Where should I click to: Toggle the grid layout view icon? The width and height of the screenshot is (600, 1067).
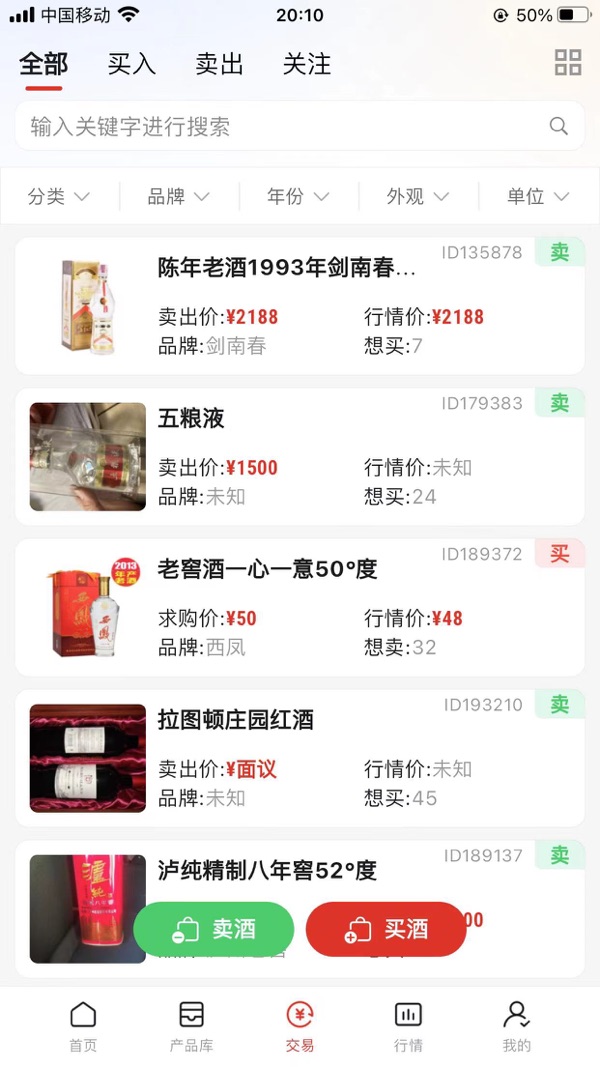568,63
